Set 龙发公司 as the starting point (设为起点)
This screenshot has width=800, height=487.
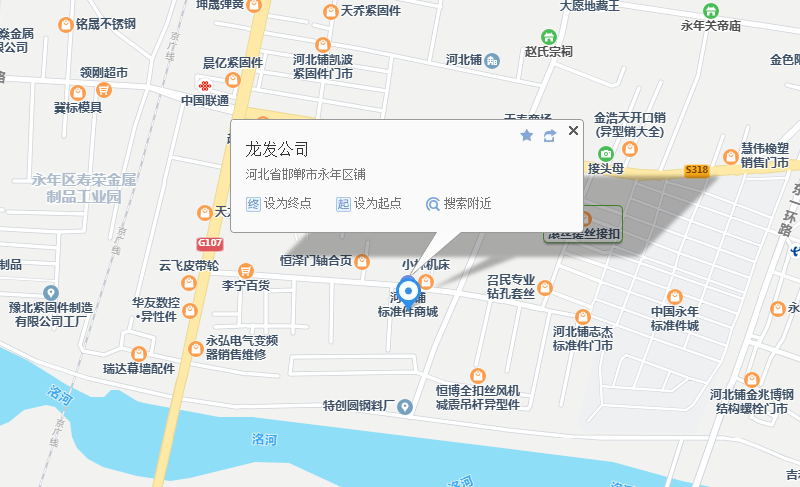(368, 203)
